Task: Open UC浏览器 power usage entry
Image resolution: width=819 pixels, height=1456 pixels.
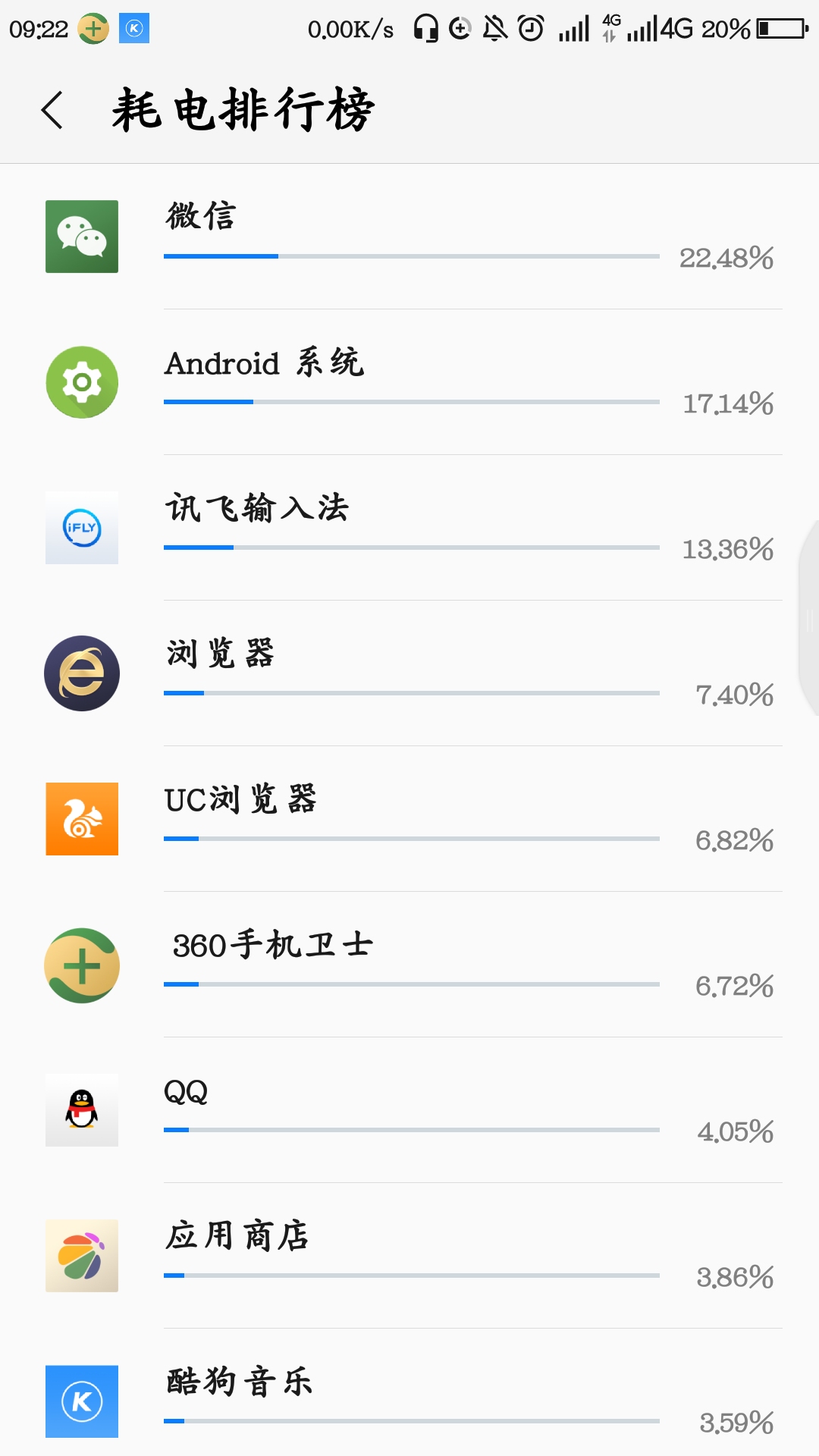Action: coord(409,819)
